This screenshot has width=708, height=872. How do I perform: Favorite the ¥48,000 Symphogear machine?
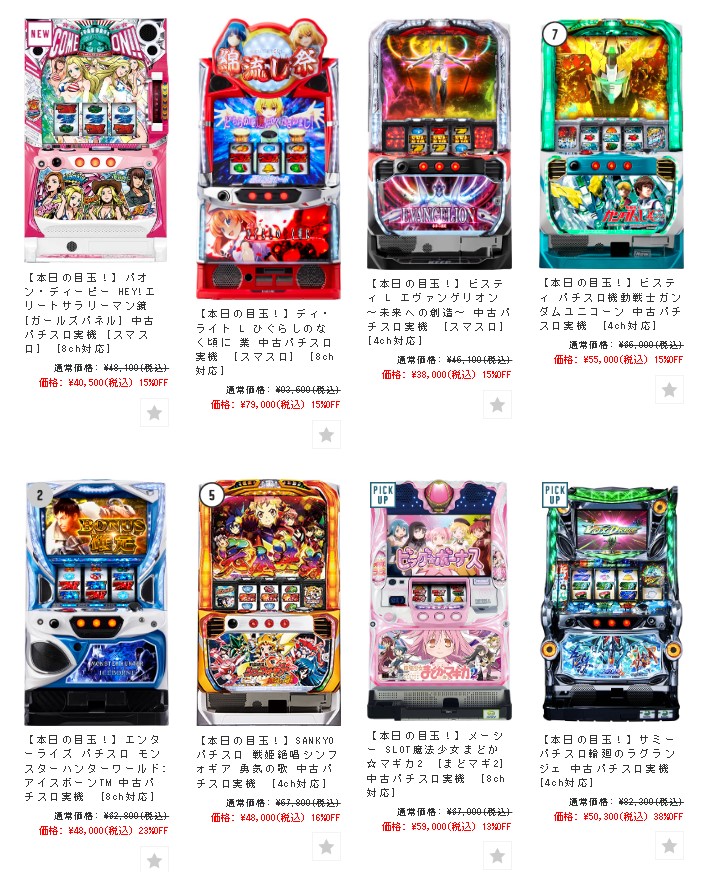[326, 846]
